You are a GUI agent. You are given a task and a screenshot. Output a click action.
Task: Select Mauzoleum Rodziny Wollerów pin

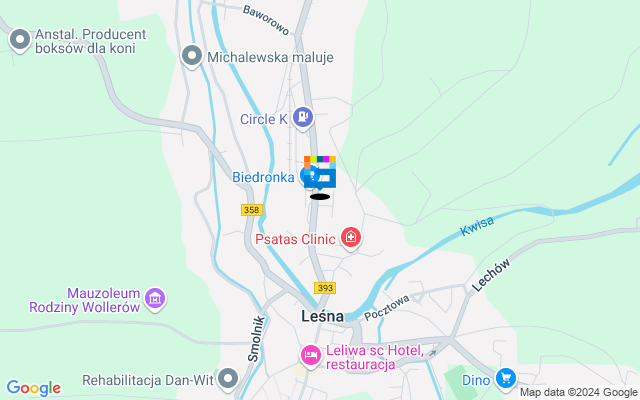pos(155,298)
